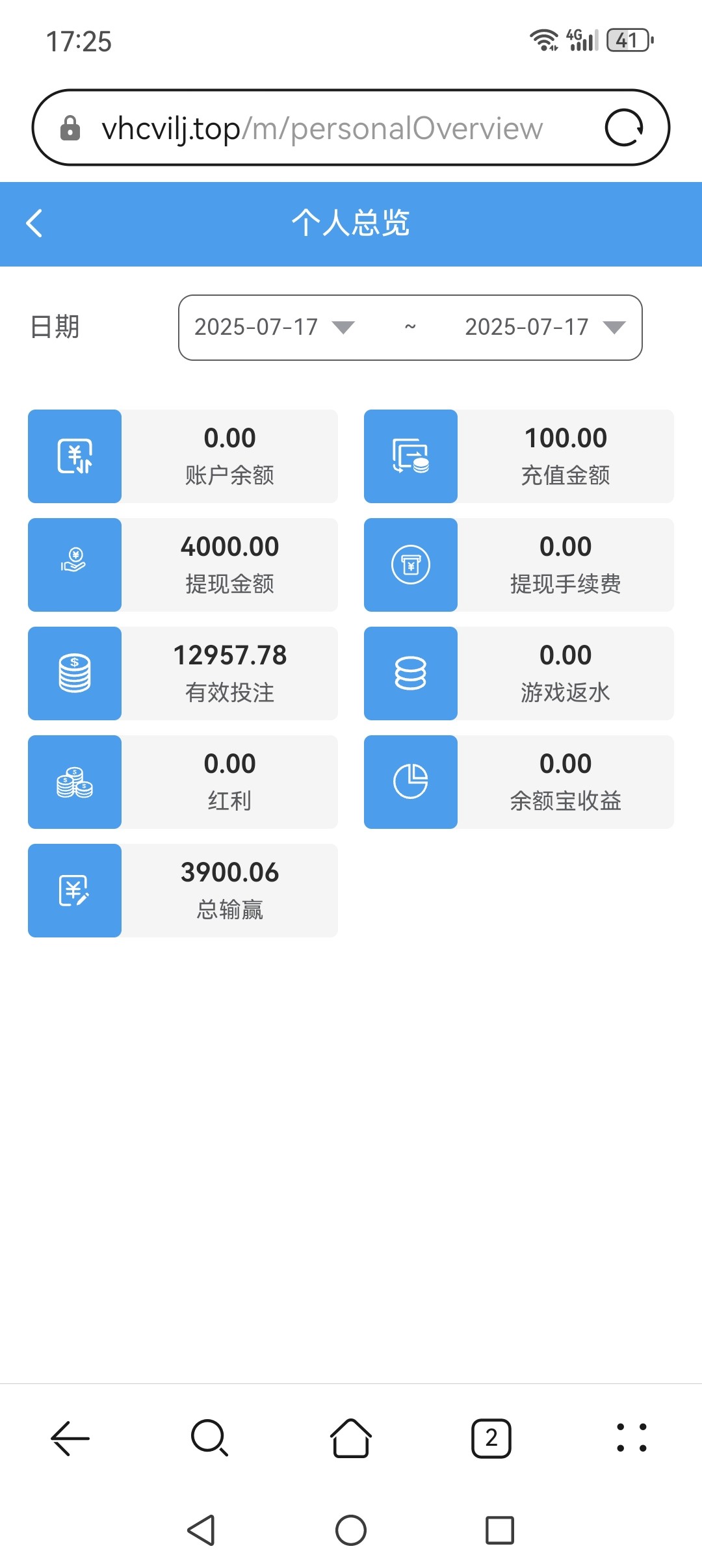Click the start date dropdown arrow

point(343,328)
